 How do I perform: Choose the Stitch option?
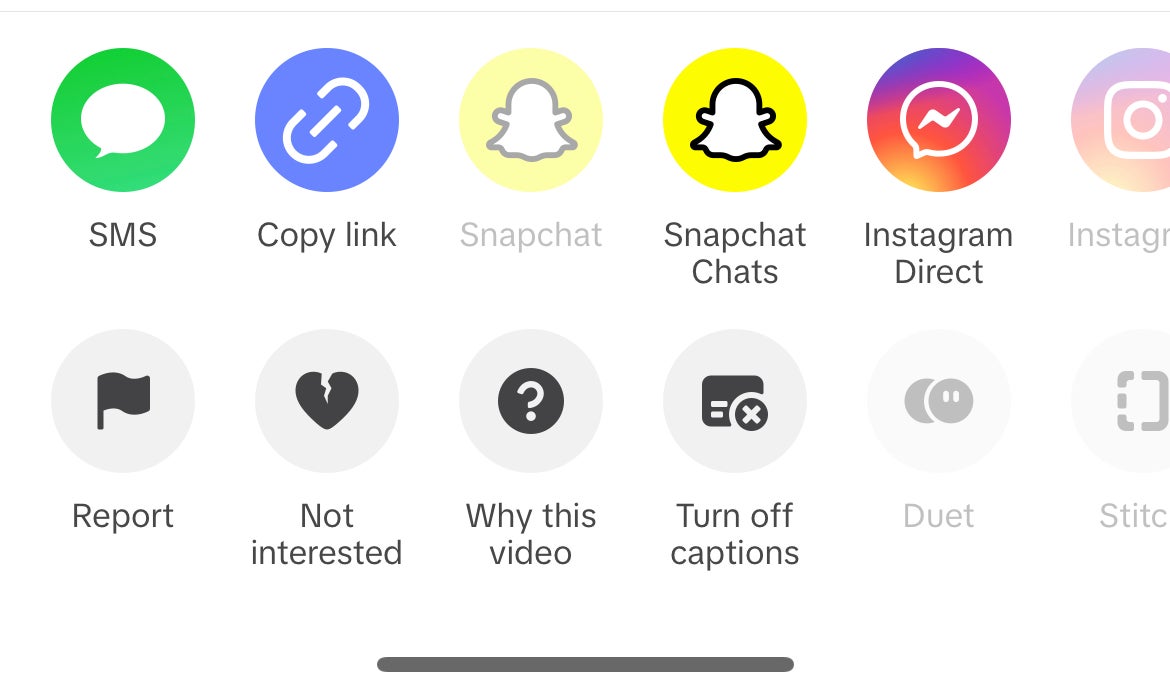click(x=1130, y=401)
